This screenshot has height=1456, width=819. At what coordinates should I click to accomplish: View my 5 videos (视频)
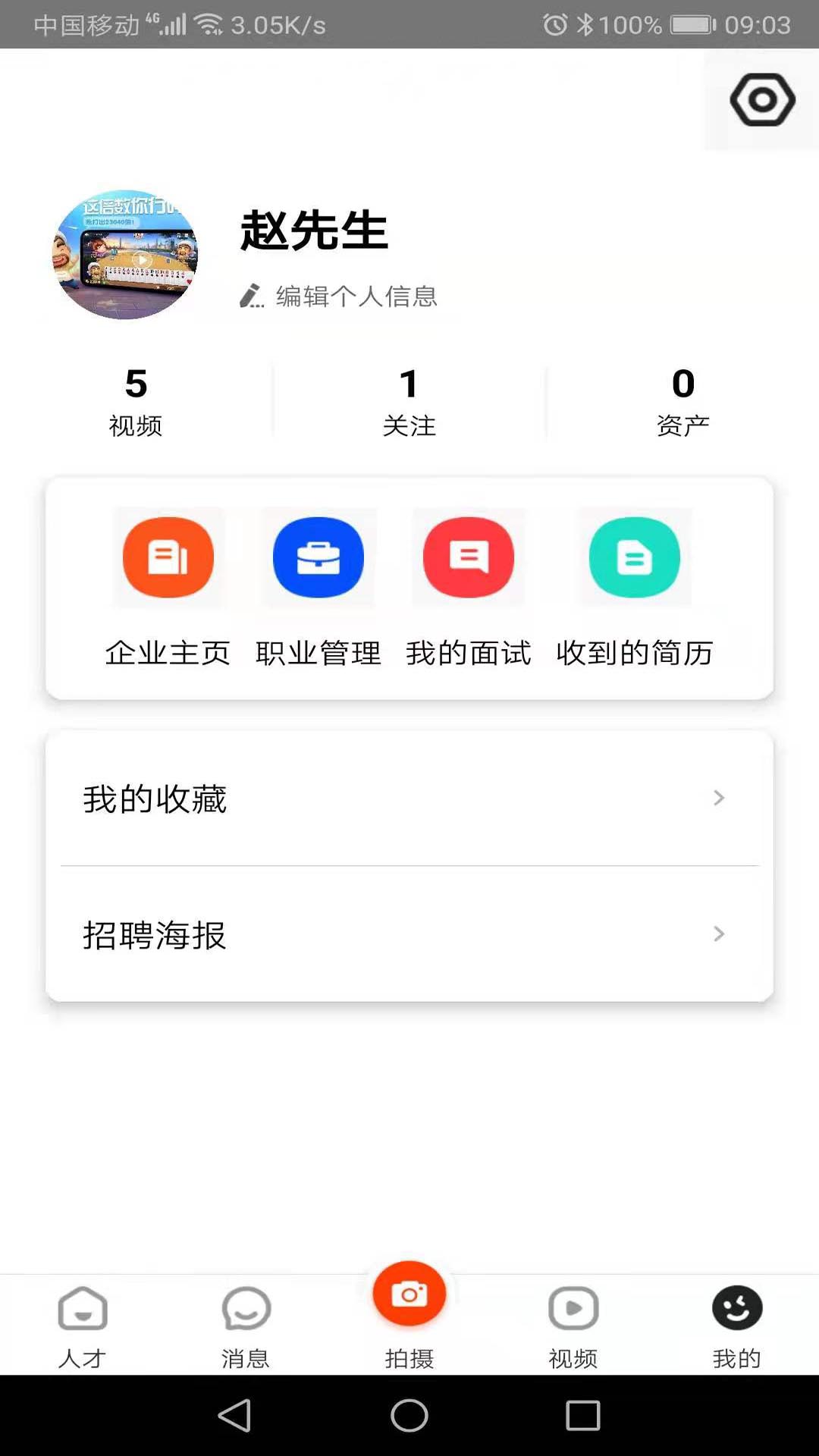click(136, 401)
